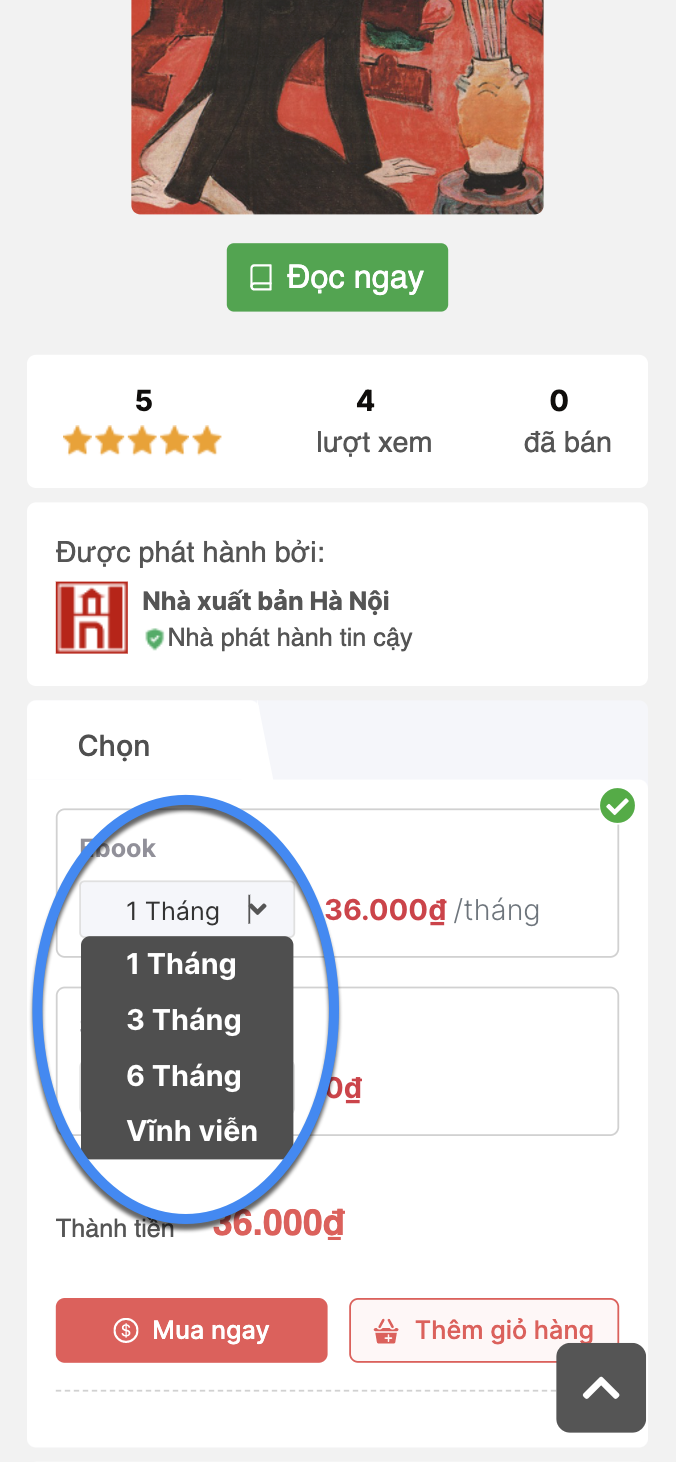Collapse the 1 Tháng duration dropdown
The width and height of the screenshot is (676, 1462).
click(187, 910)
